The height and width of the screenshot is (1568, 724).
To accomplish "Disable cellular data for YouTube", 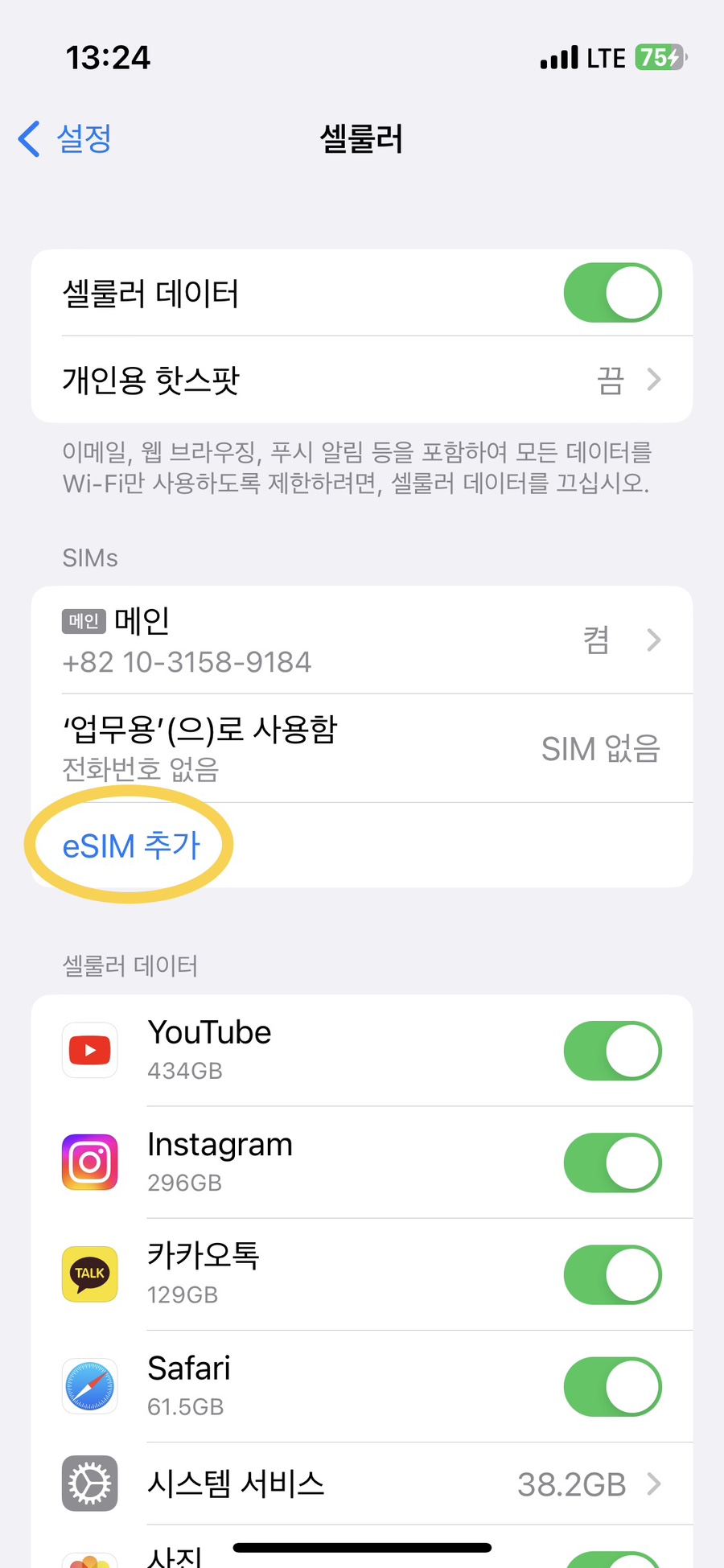I will click(x=612, y=1051).
